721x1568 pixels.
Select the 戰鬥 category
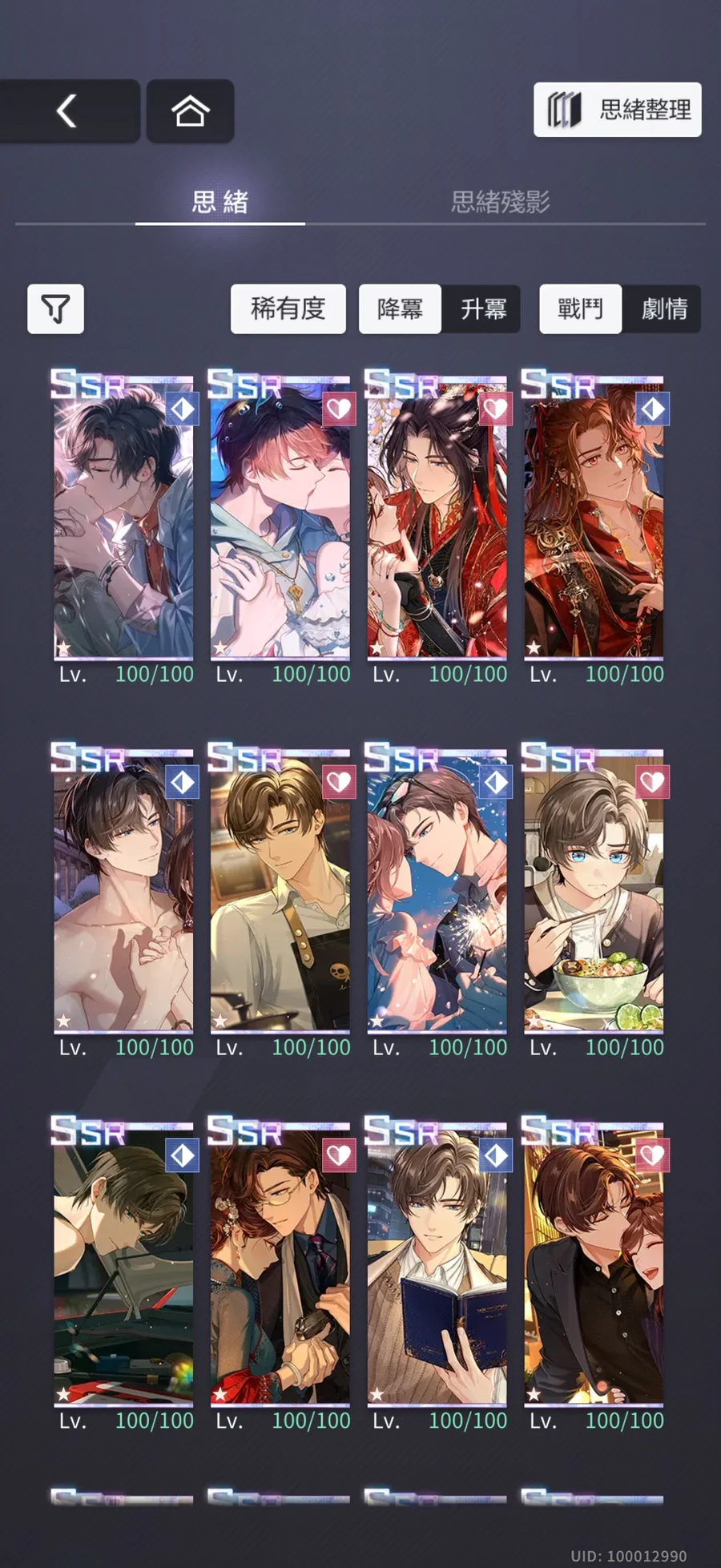580,308
